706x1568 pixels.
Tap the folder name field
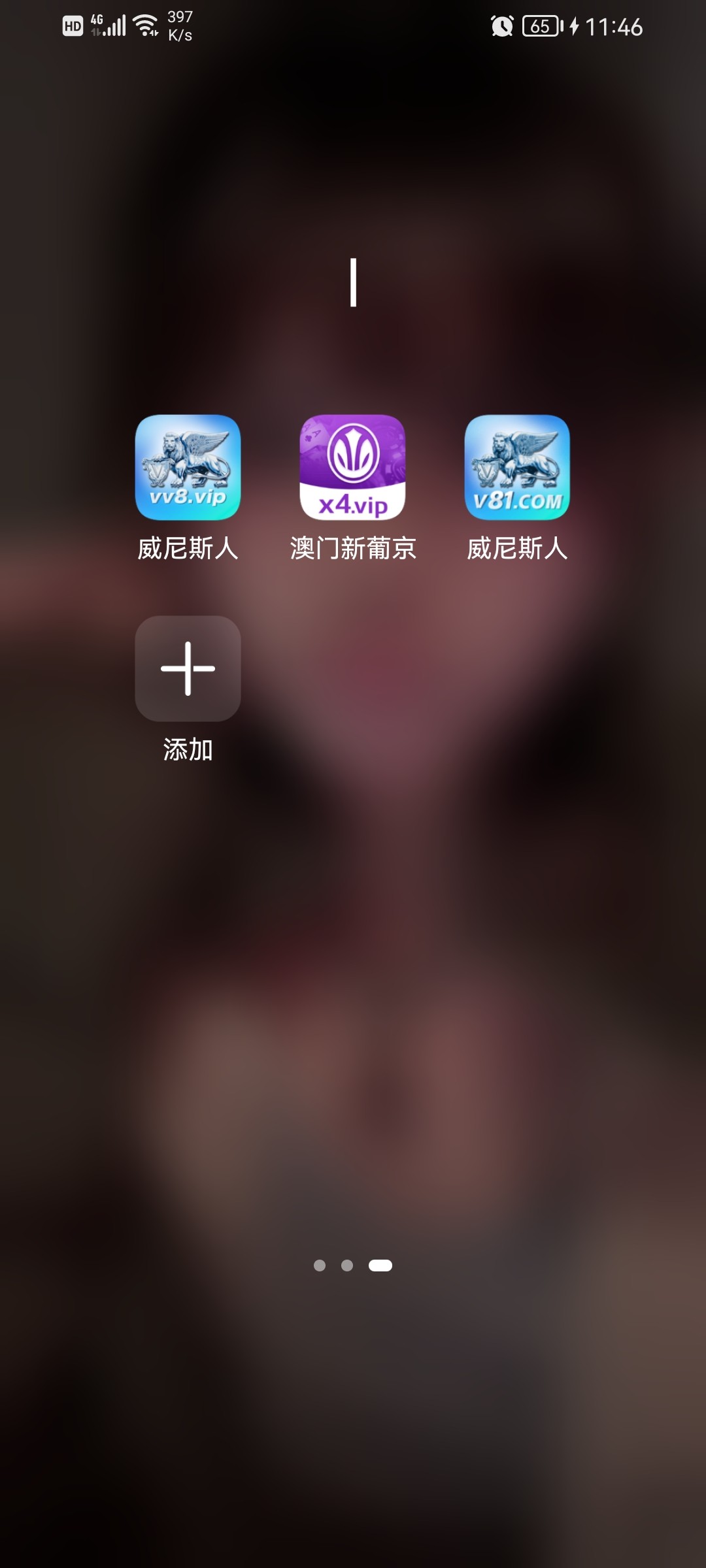[353, 283]
